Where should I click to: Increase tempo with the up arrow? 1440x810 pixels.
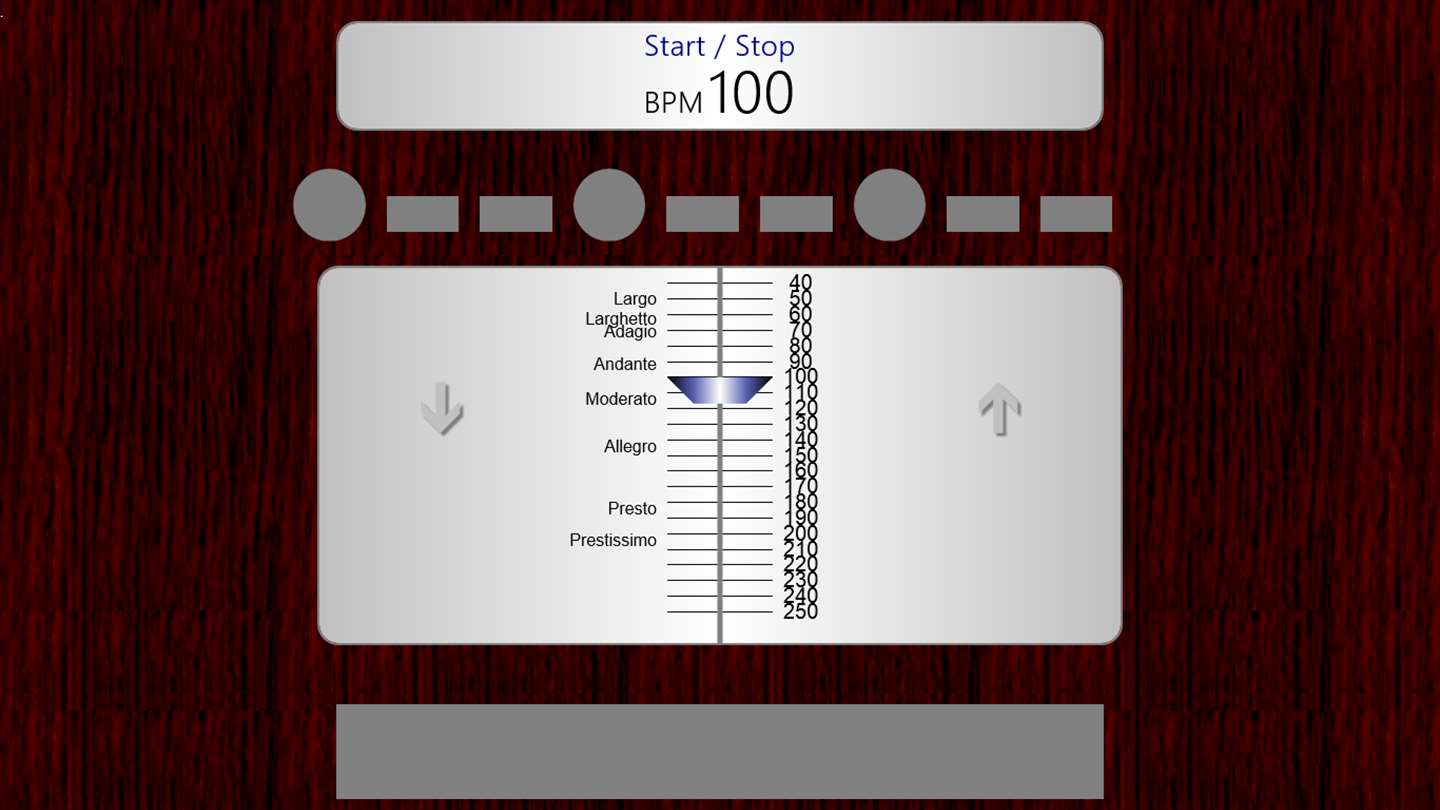(x=999, y=410)
